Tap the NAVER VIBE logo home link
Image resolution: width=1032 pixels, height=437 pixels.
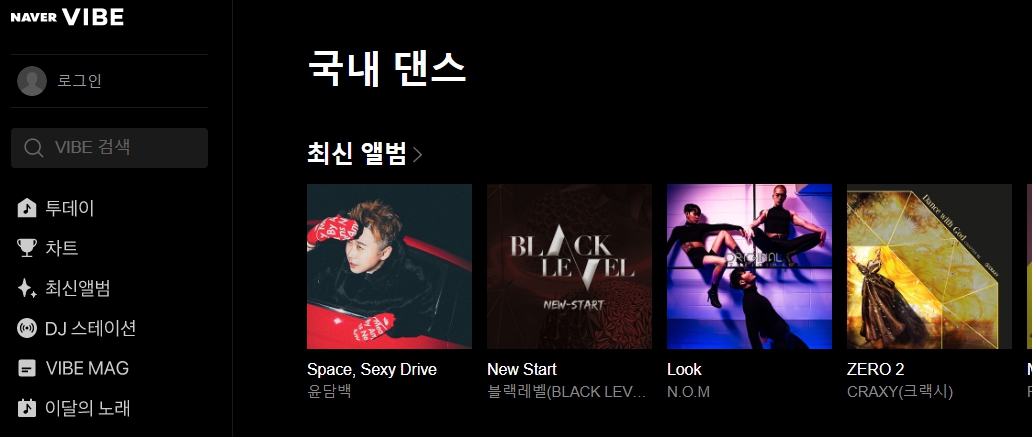point(68,17)
